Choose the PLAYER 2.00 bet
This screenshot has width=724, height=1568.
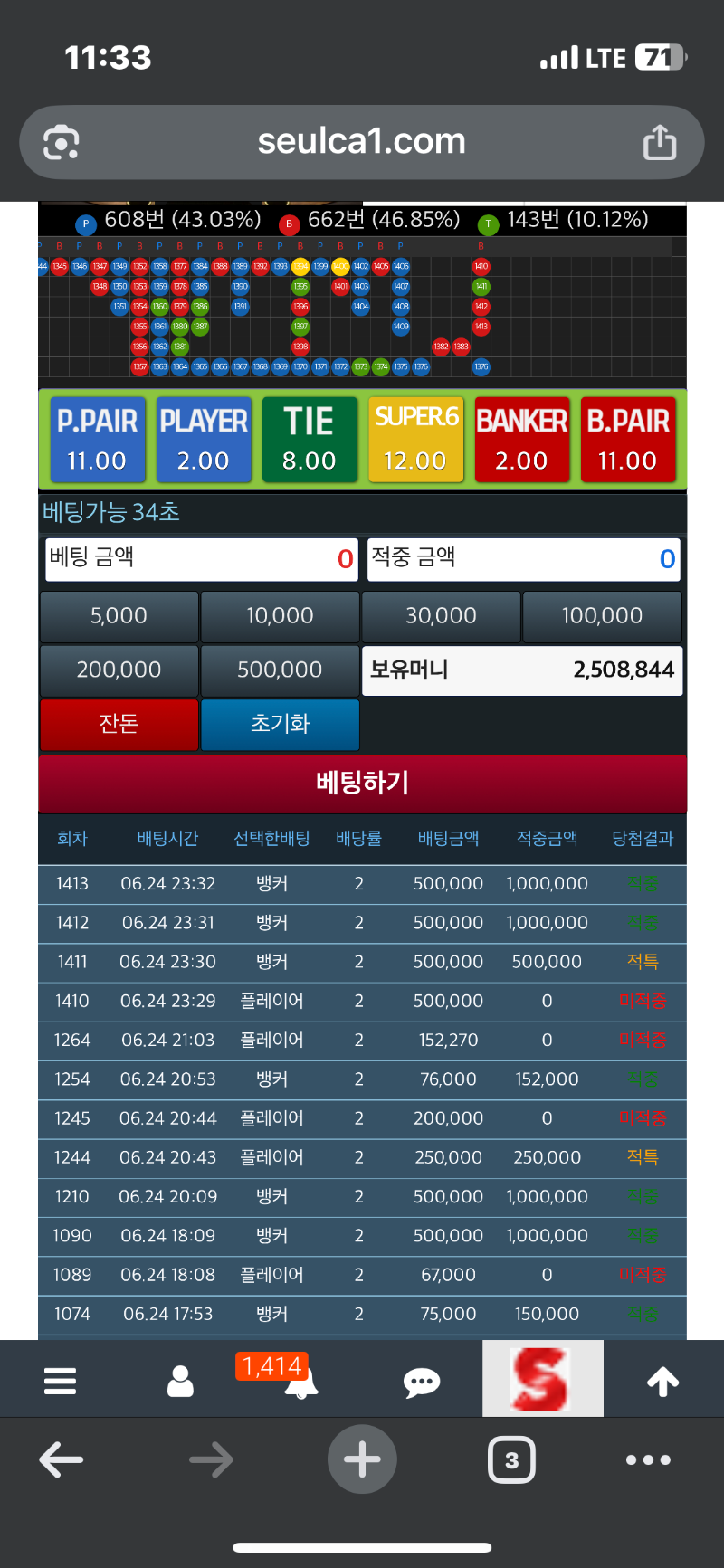point(204,440)
